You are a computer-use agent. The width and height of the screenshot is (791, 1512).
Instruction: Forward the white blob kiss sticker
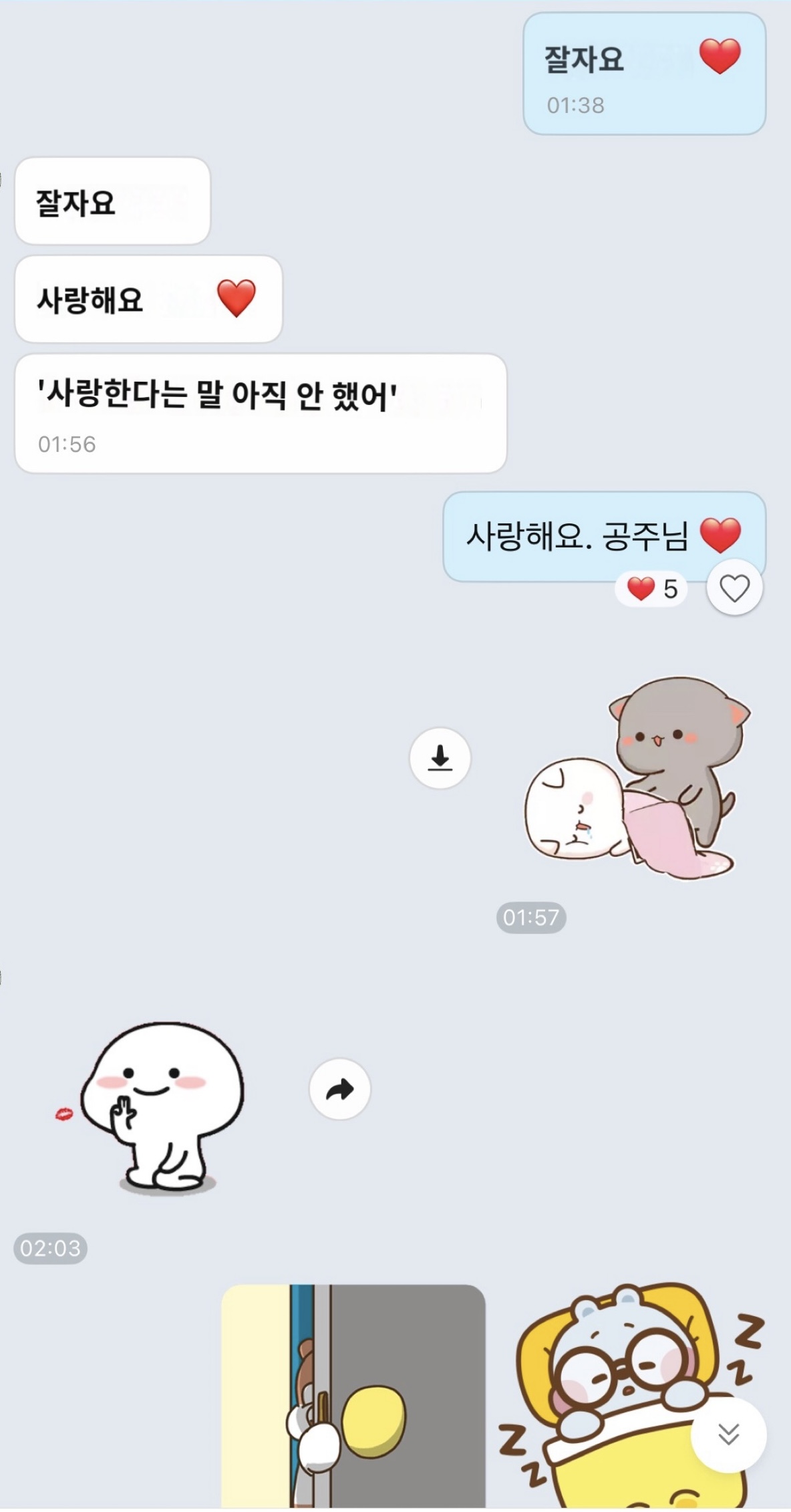(x=339, y=1089)
